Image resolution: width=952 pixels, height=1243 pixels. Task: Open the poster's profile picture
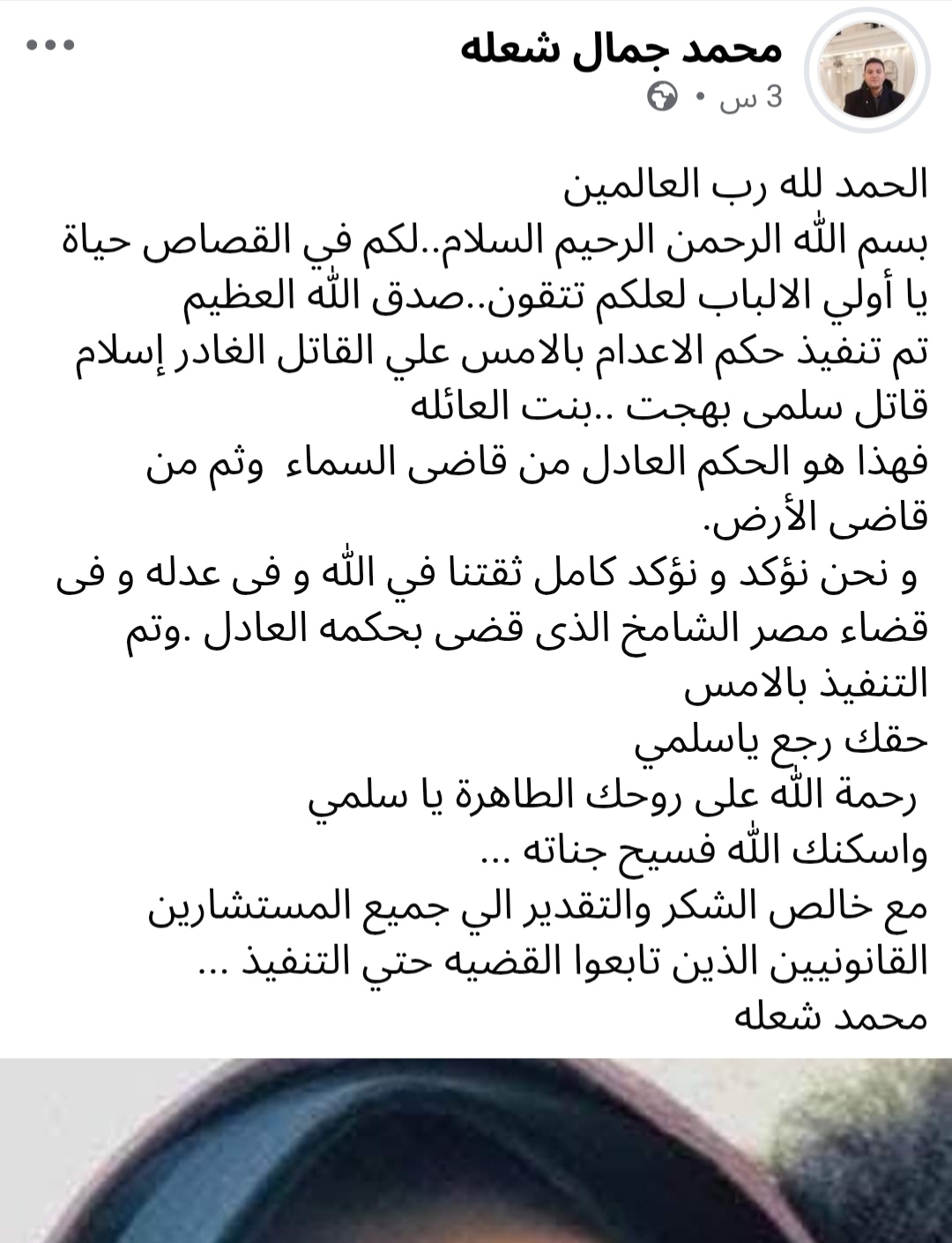click(x=869, y=73)
